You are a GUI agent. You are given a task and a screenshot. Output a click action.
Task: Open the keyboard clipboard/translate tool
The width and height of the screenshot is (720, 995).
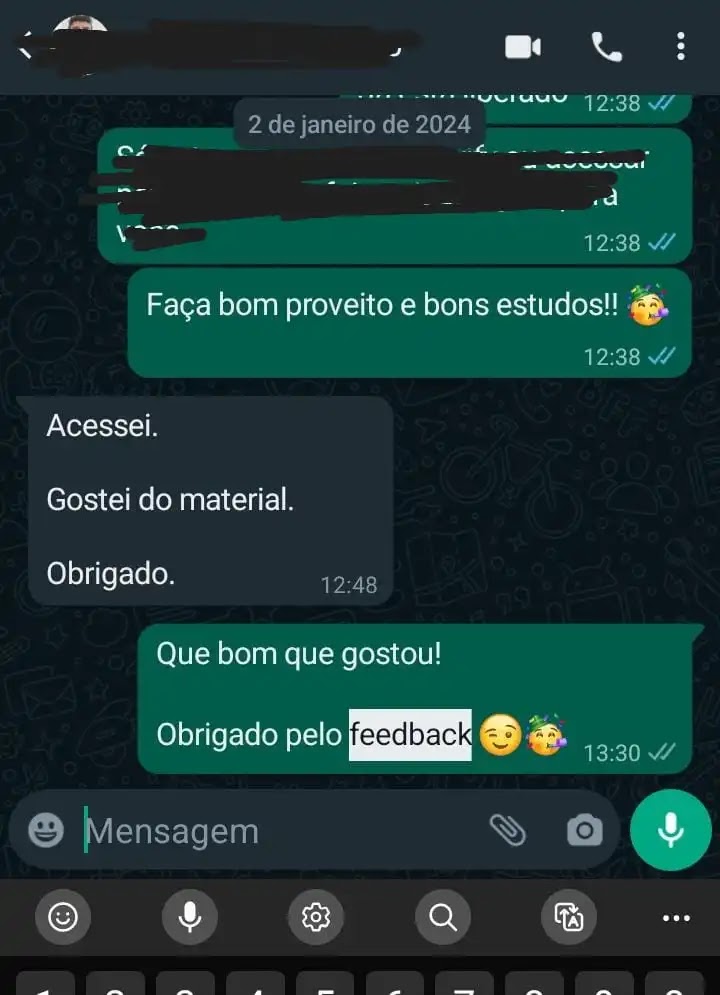[x=569, y=917]
